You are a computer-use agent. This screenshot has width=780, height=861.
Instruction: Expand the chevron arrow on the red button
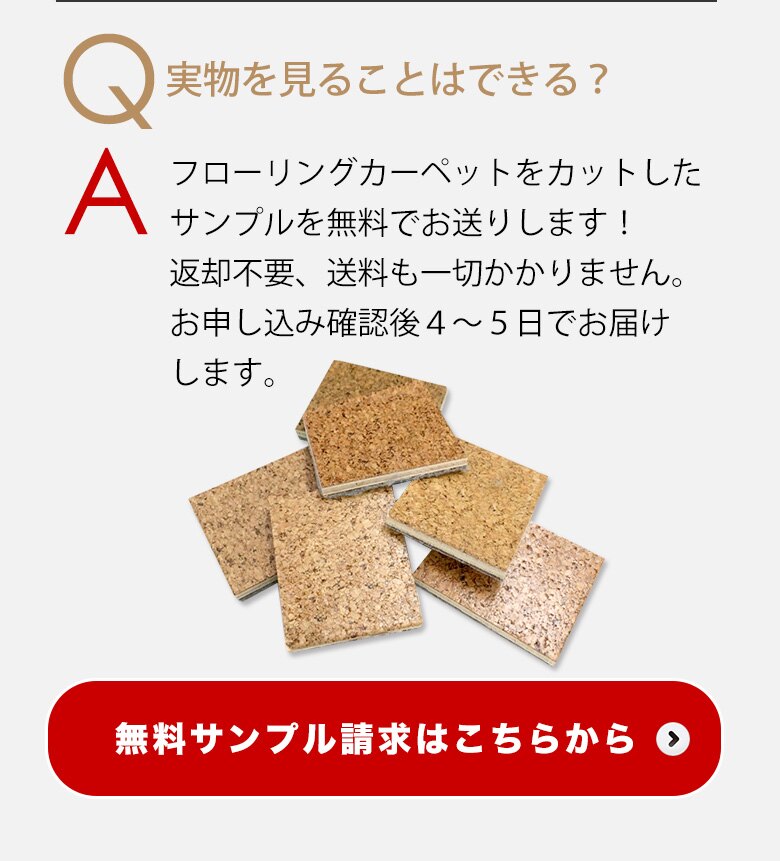coord(672,738)
